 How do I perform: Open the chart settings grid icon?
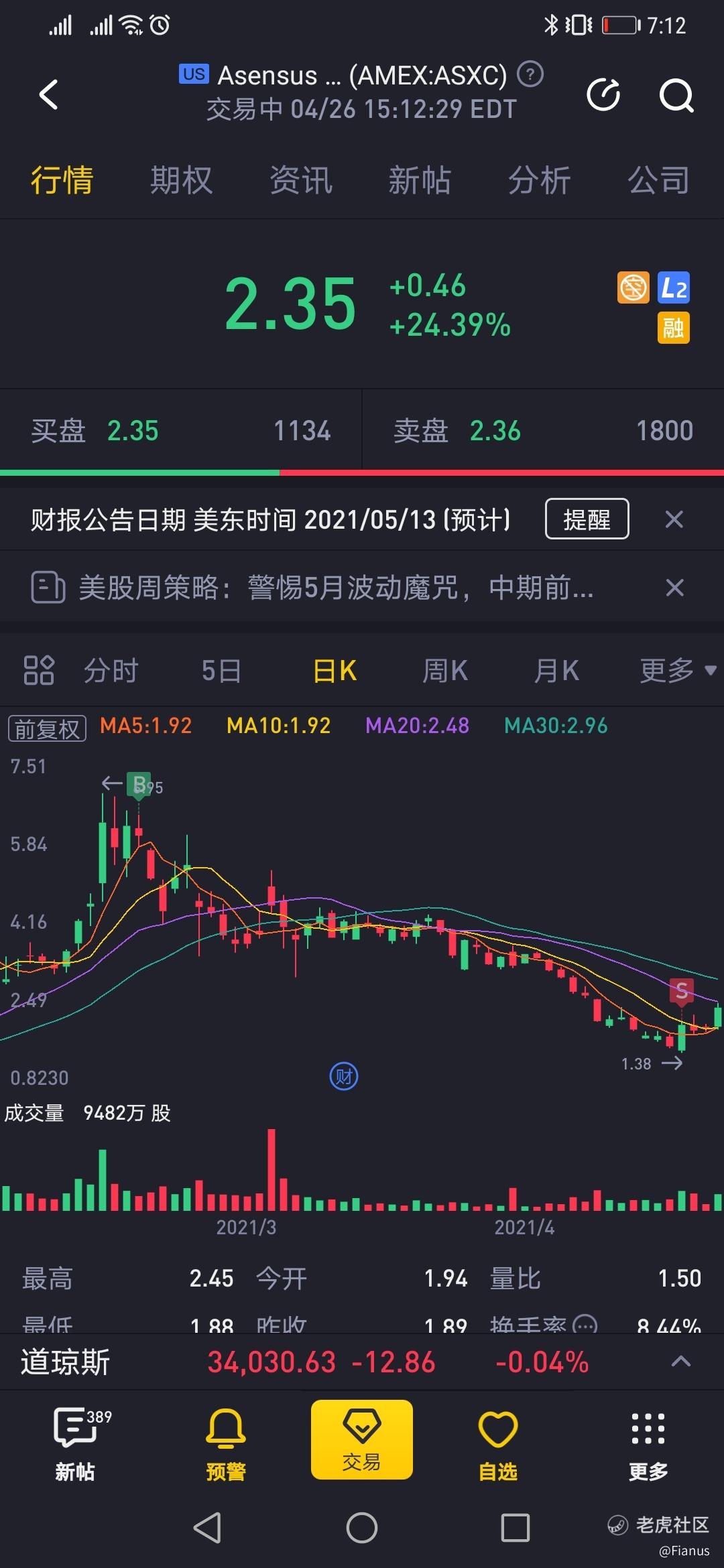click(39, 670)
